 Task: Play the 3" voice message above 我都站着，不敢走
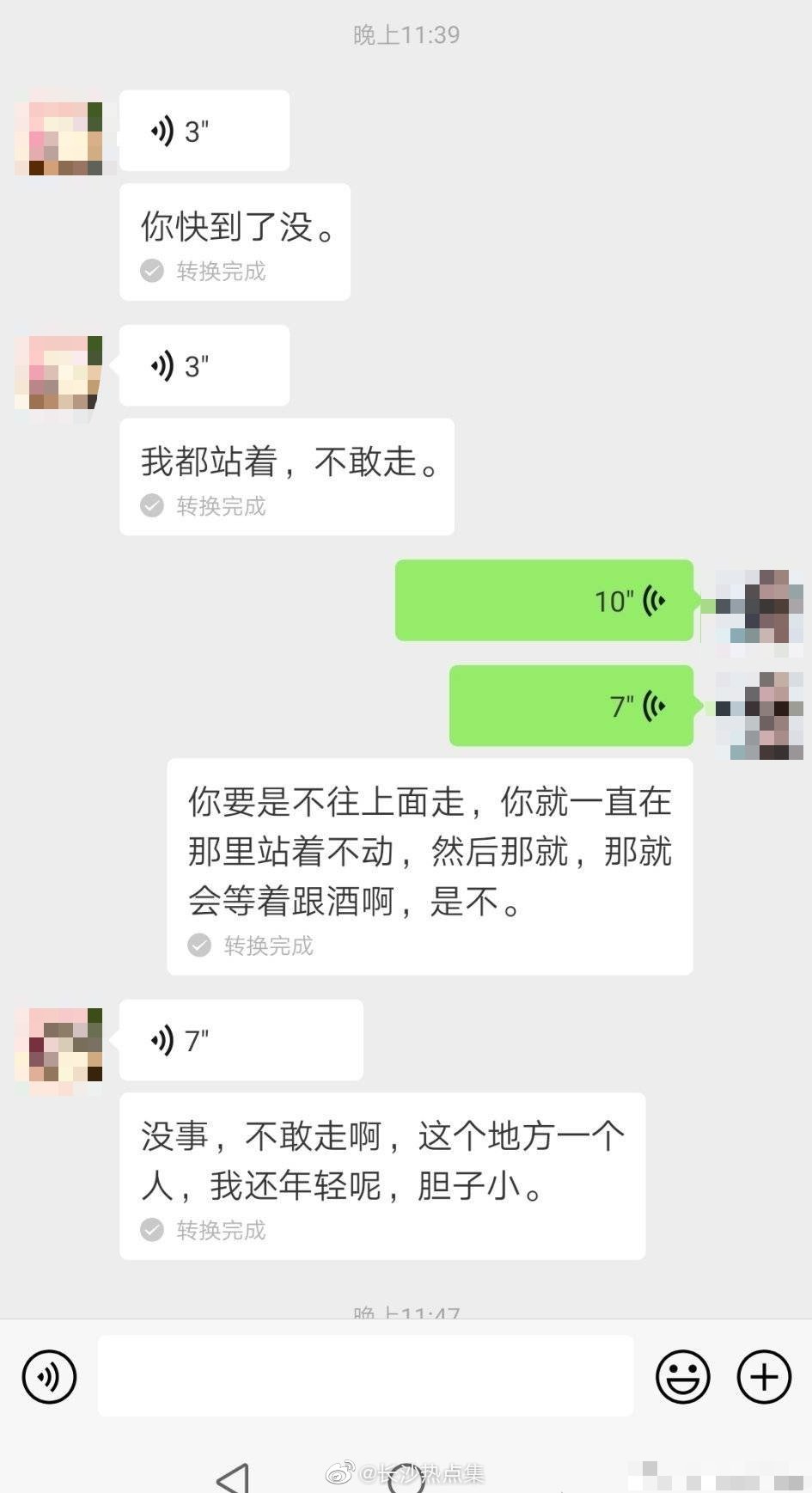click(x=204, y=365)
